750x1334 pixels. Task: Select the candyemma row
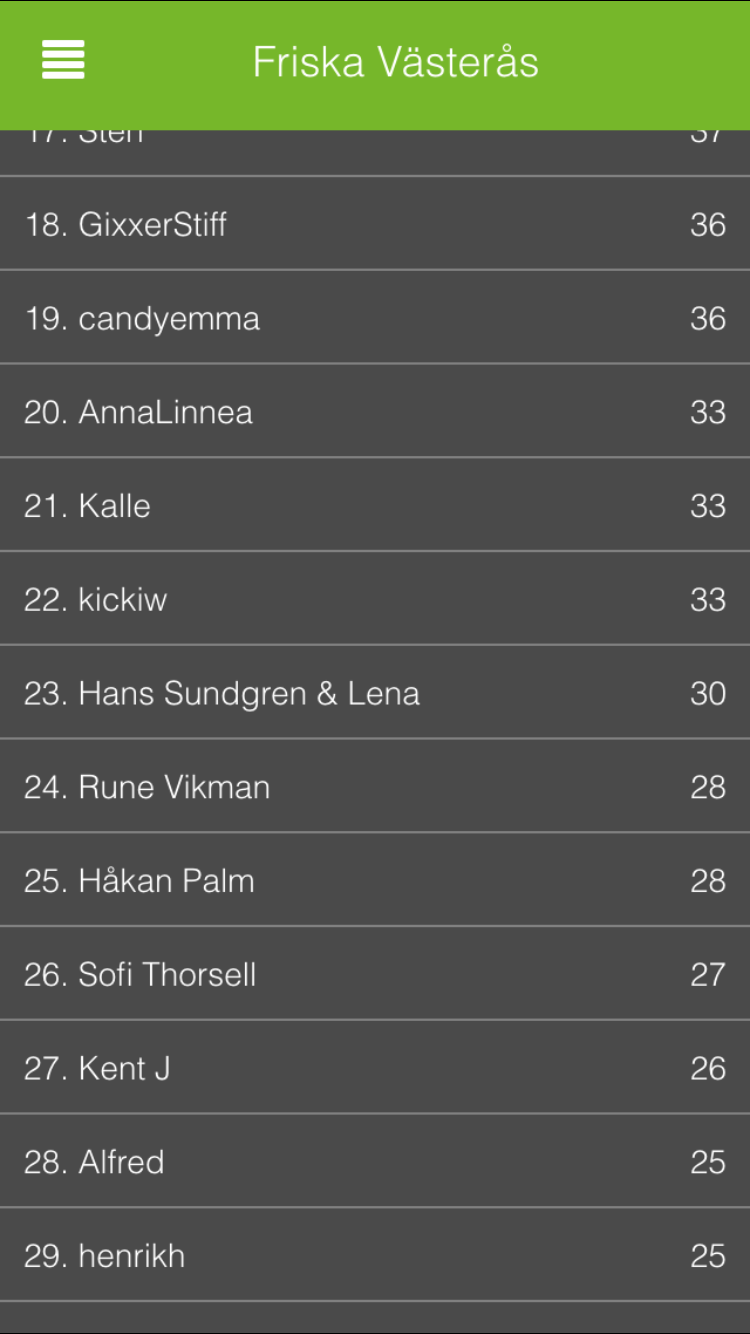pyautogui.click(x=375, y=318)
